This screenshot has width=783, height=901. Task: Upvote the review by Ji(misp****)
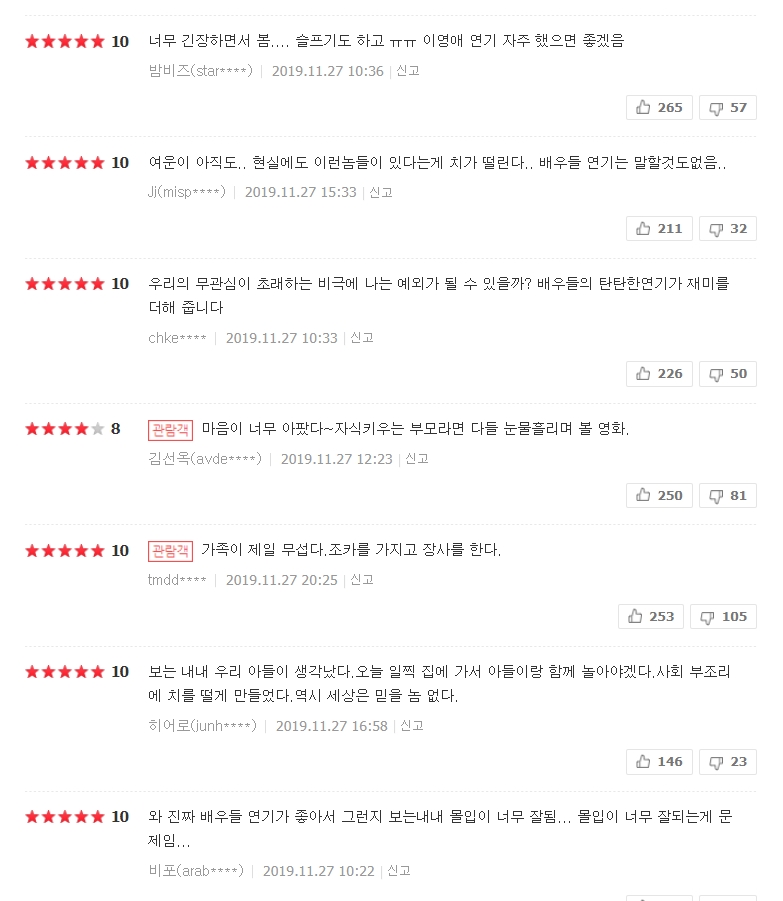coord(658,228)
